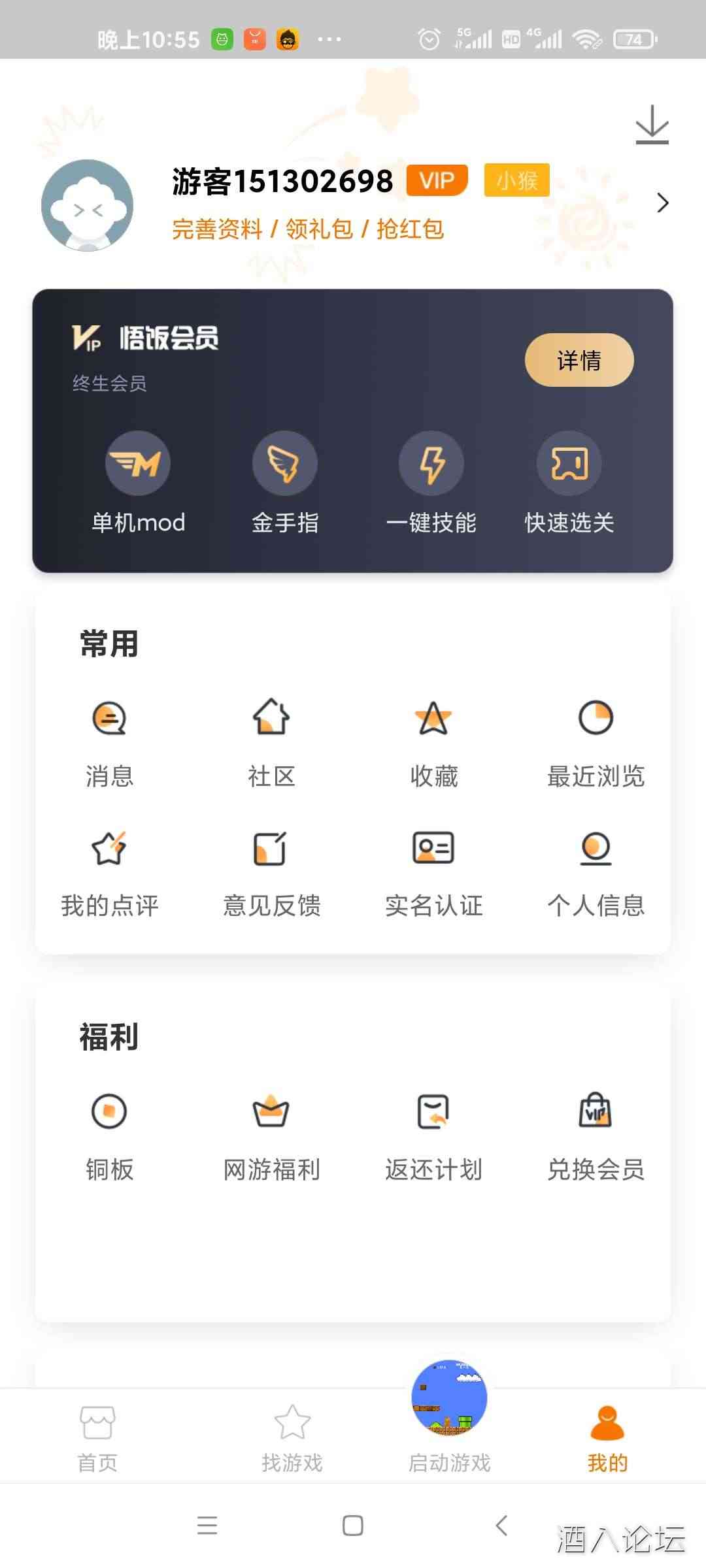Screen dimensions: 706x1568
Task: Tap the 完善资料 / 领礼包 / 抢红包 link
Action: [x=308, y=229]
